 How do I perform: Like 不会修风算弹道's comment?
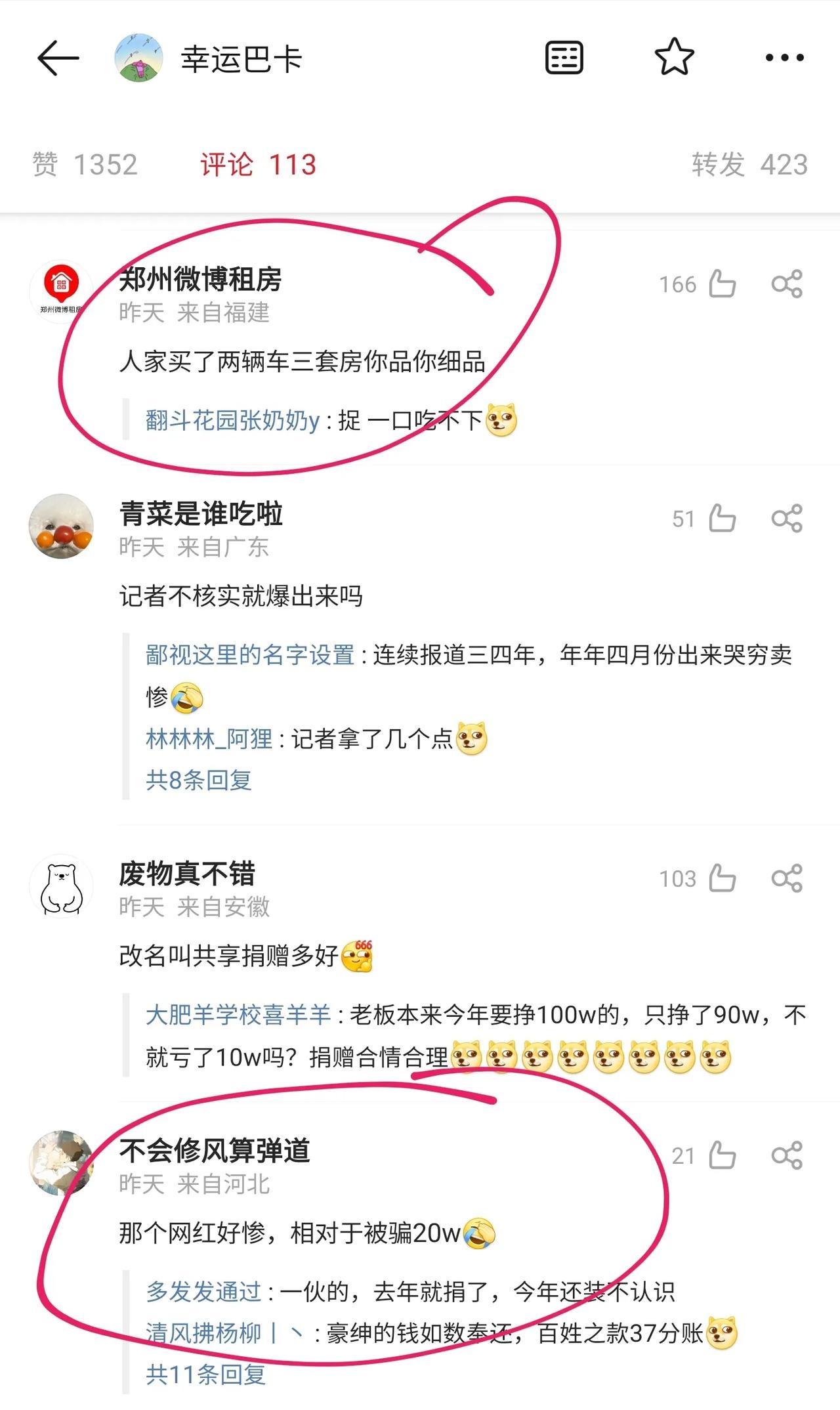pyautogui.click(x=722, y=1155)
